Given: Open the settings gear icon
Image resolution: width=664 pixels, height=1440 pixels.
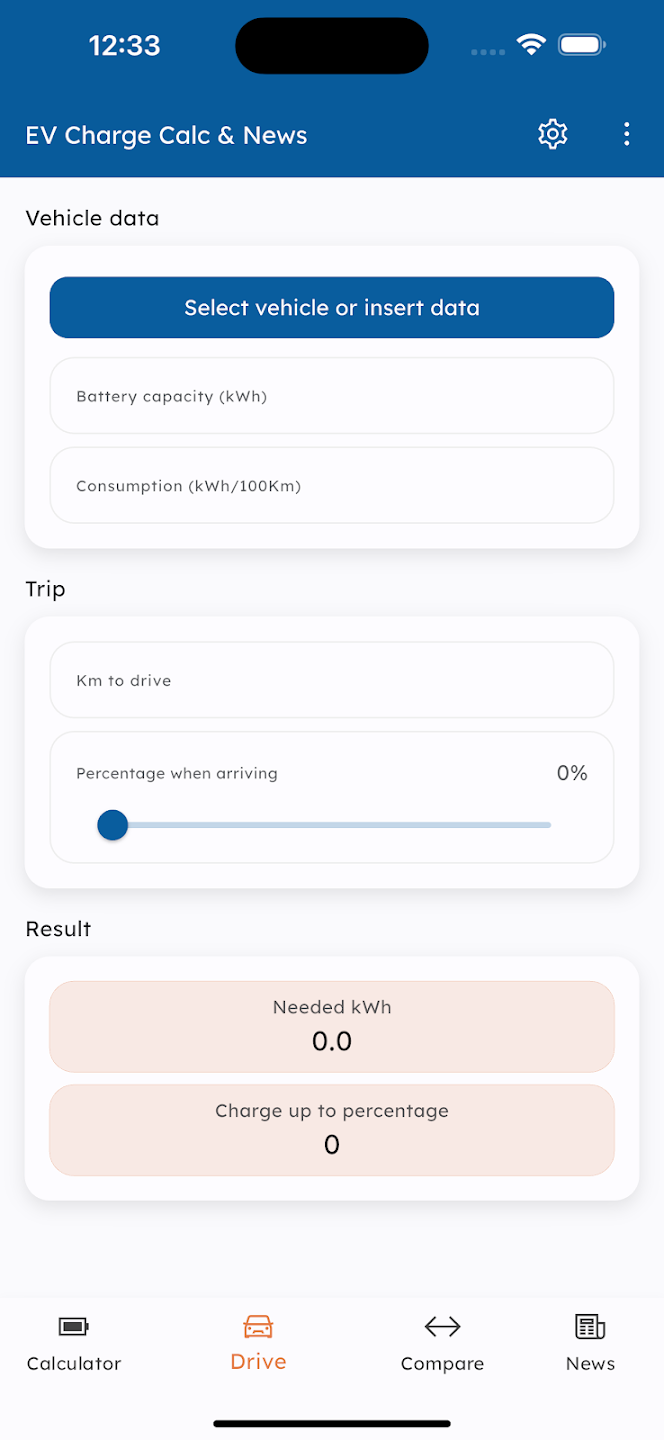Looking at the screenshot, I should tap(553, 134).
